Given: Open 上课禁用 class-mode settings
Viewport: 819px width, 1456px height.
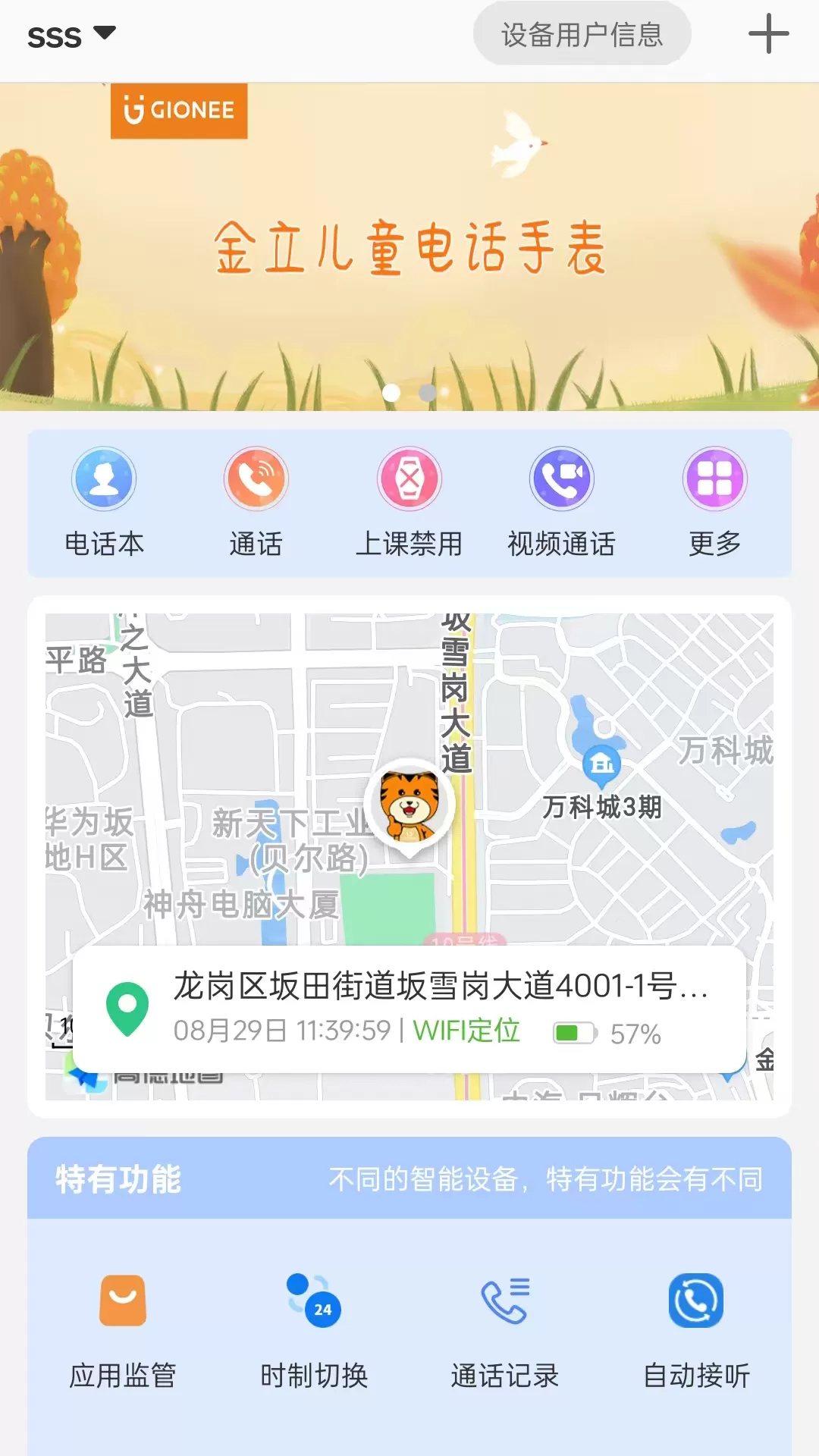Looking at the screenshot, I should point(409,501).
